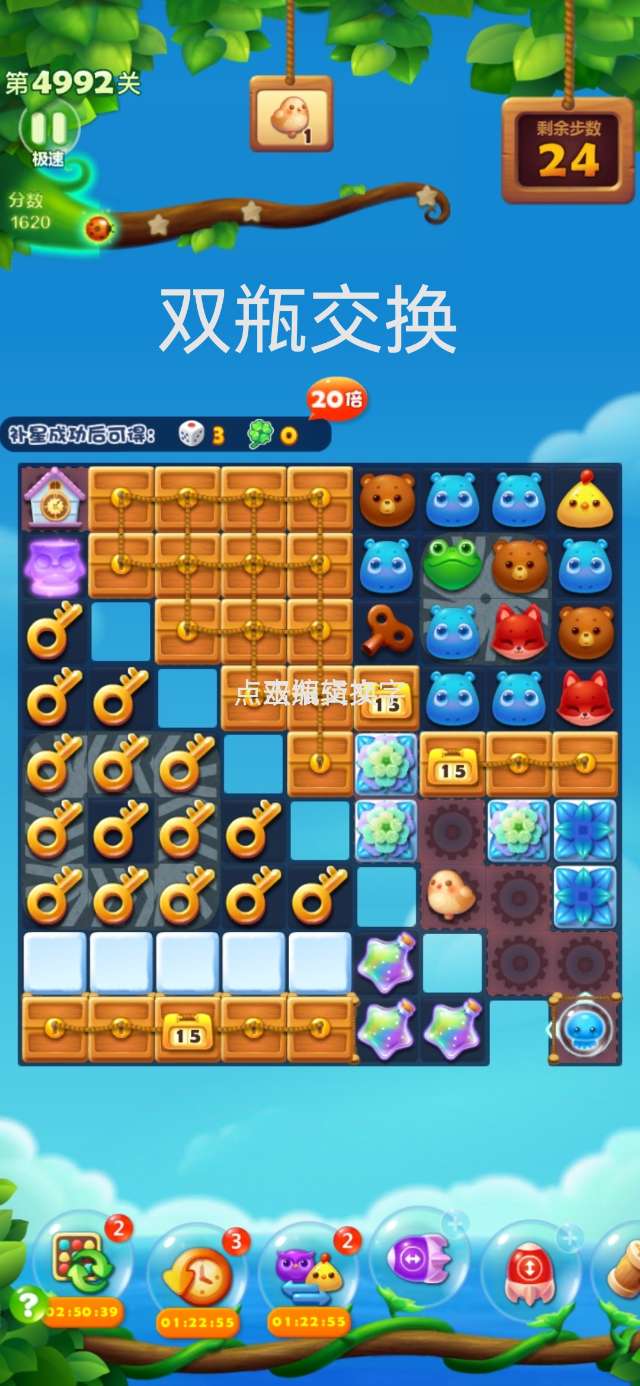Pause the game
This screenshot has height=1386, width=640.
[x=50, y=128]
